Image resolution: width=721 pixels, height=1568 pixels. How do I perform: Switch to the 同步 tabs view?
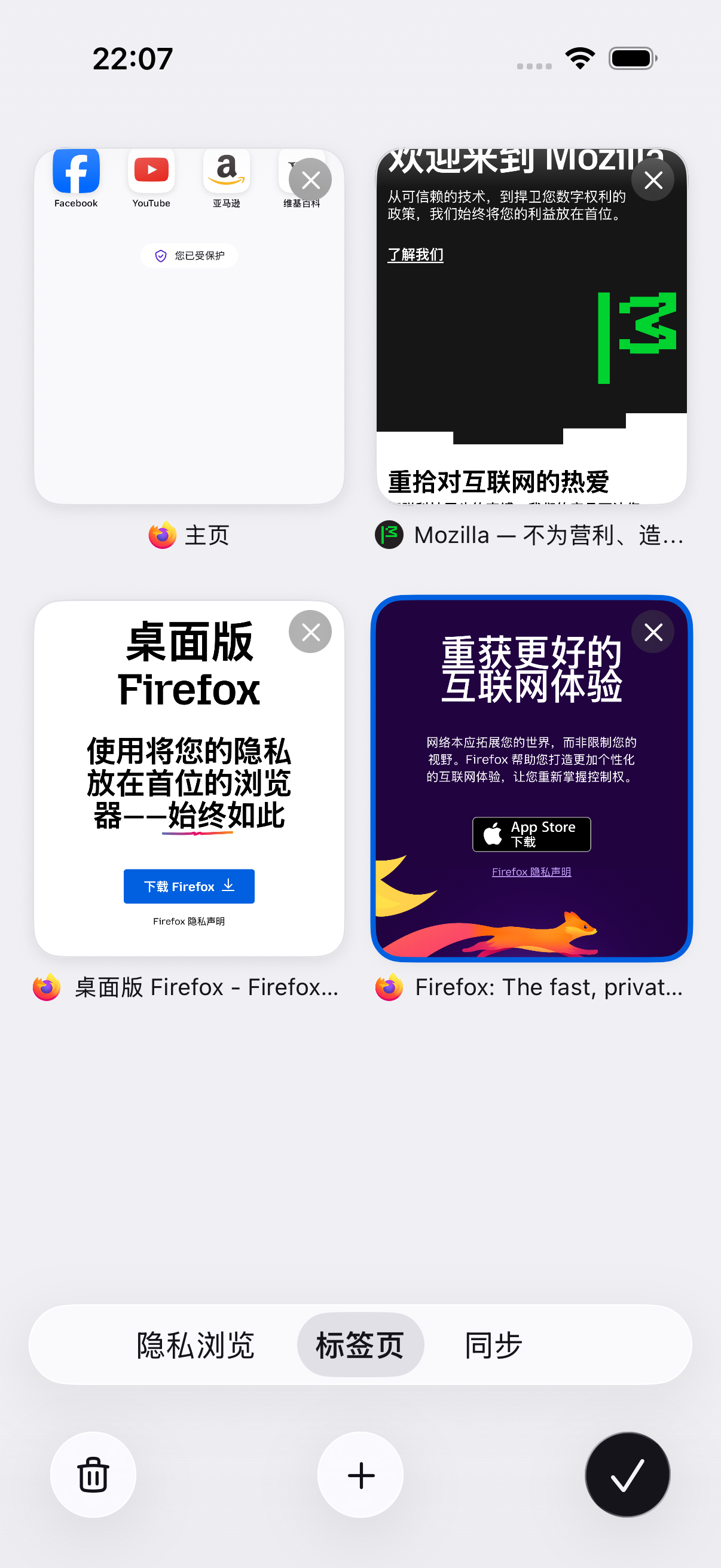[493, 1344]
